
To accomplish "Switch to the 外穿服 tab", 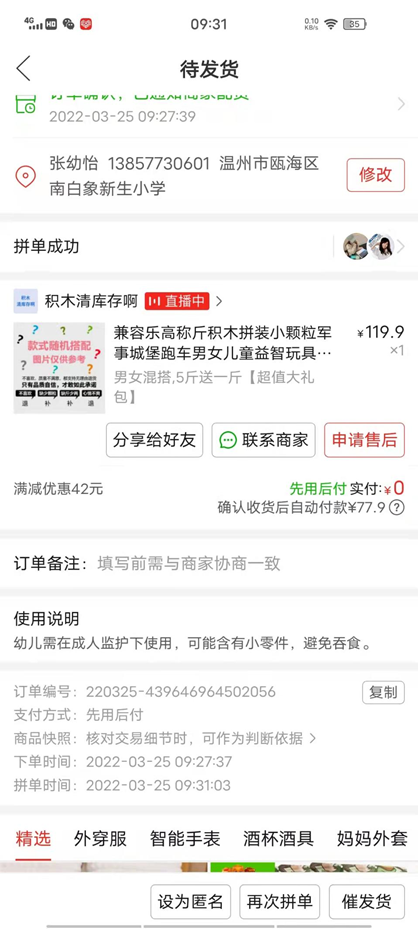I will click(100, 839).
